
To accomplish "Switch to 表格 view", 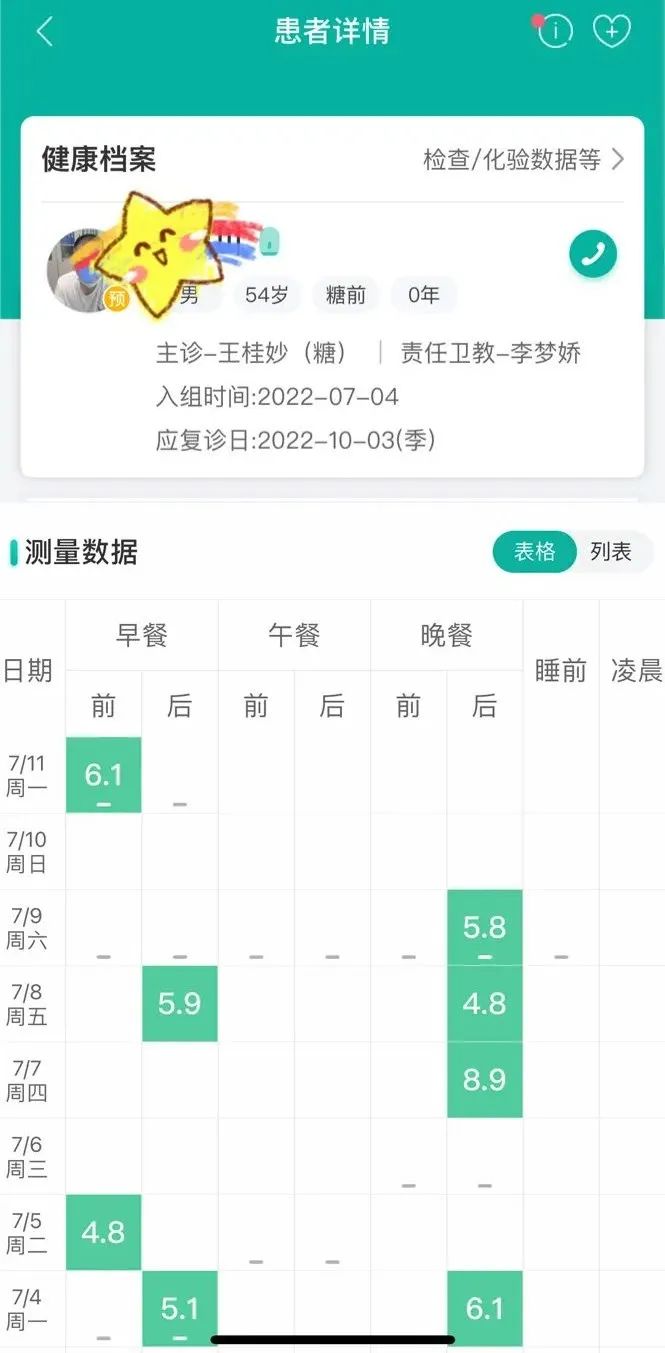I will click(x=535, y=552).
